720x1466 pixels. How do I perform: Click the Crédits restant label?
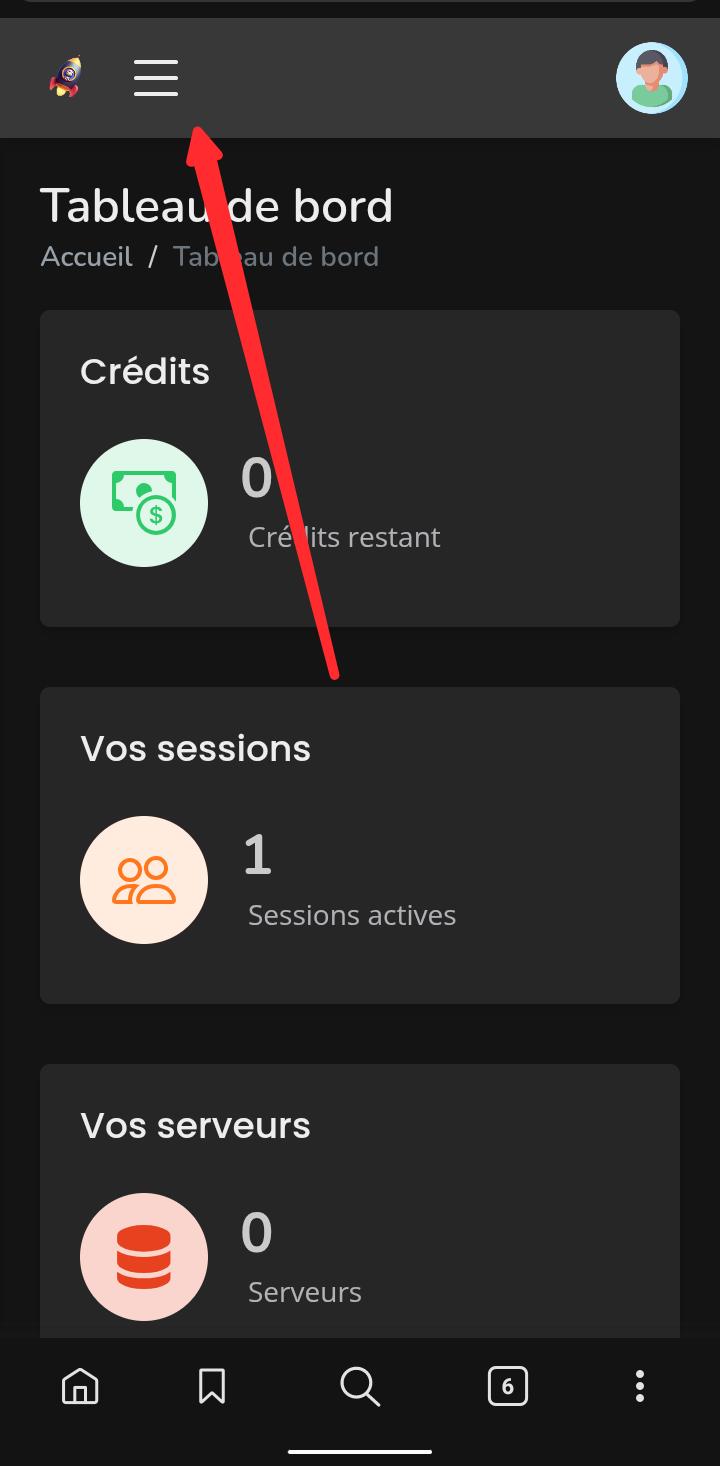tap(344, 537)
